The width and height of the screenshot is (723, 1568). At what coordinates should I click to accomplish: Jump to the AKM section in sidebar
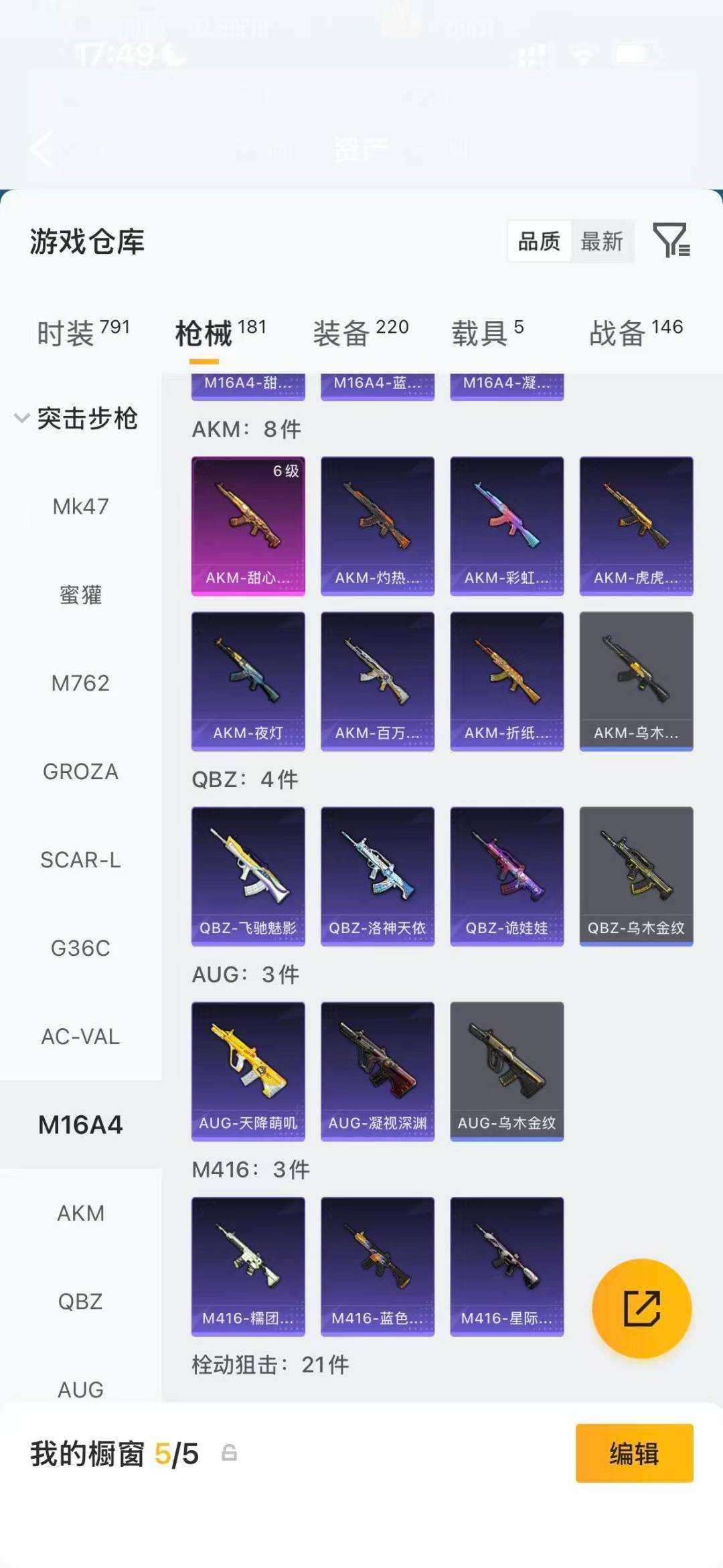pyautogui.click(x=80, y=1213)
